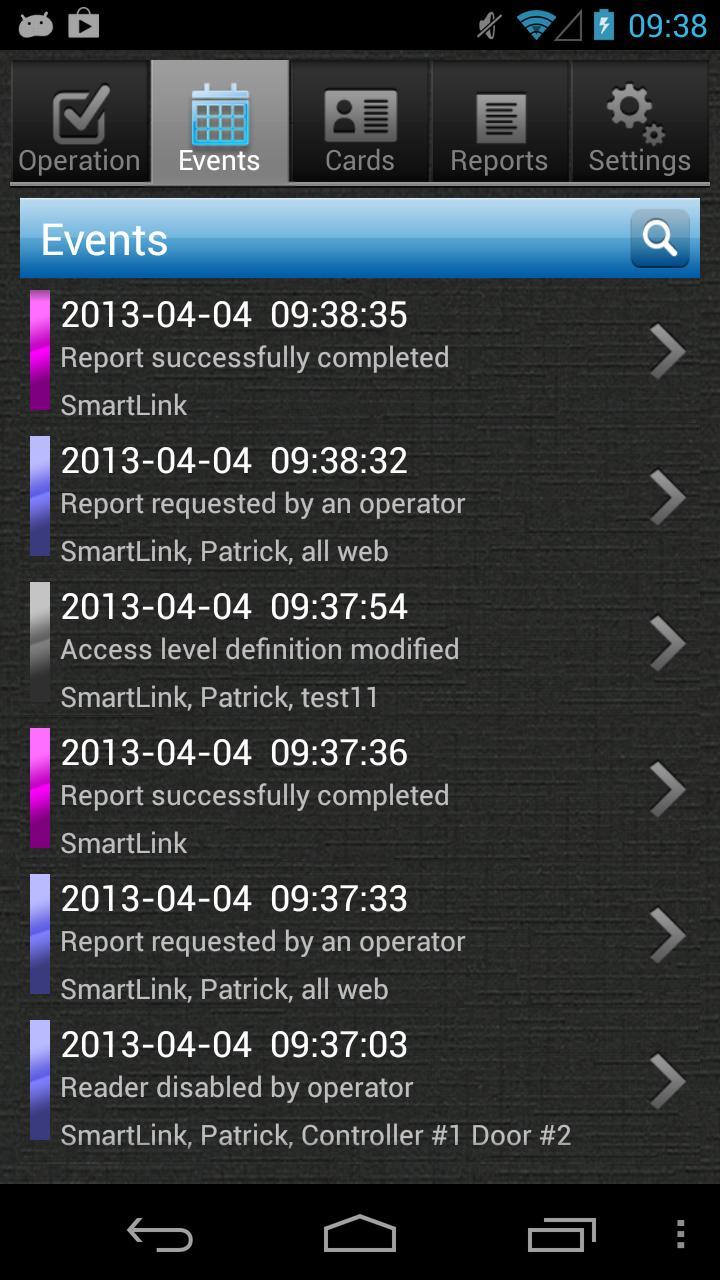Open the Reports document icon
Image resolution: width=720 pixels, height=1280 pixels.
499,112
